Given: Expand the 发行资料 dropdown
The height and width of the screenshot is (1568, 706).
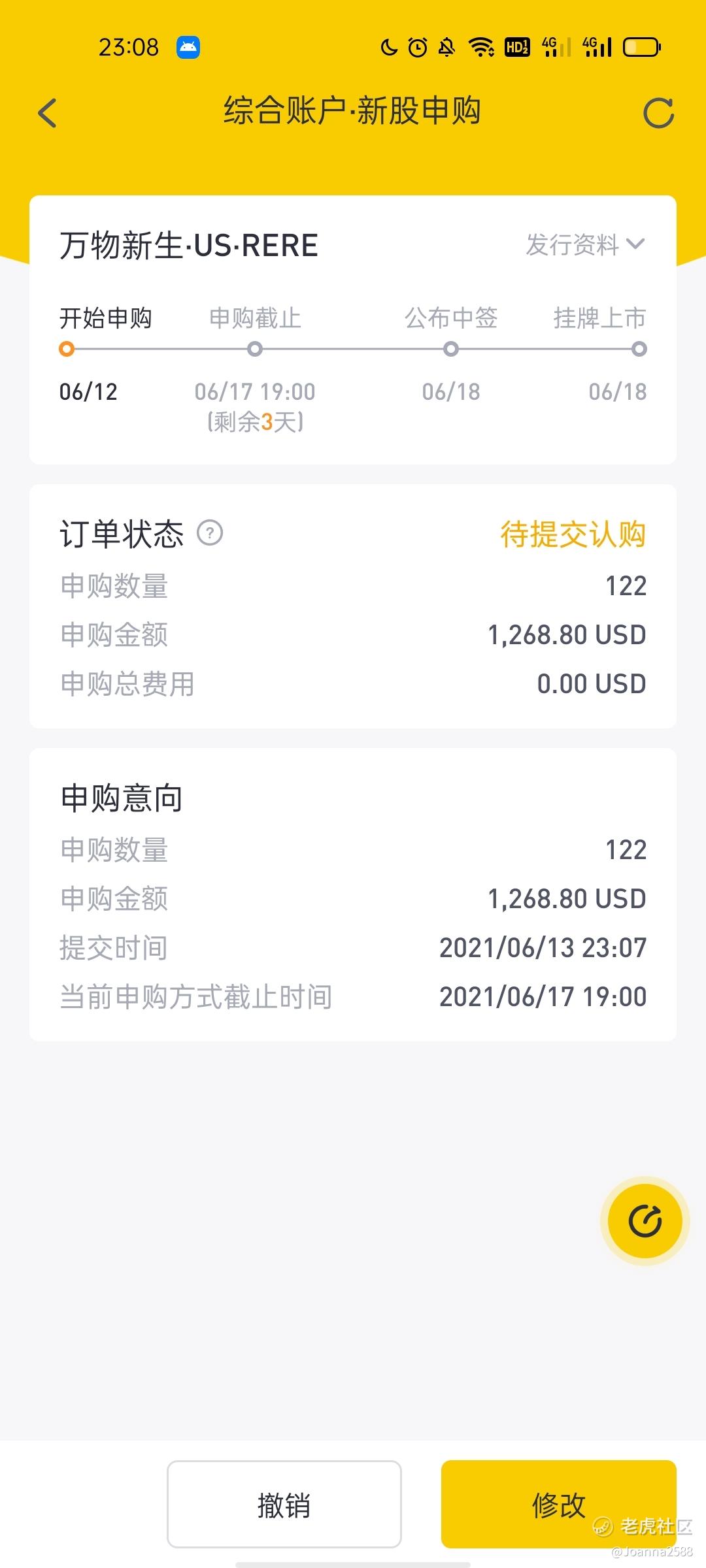Looking at the screenshot, I should 585,245.
